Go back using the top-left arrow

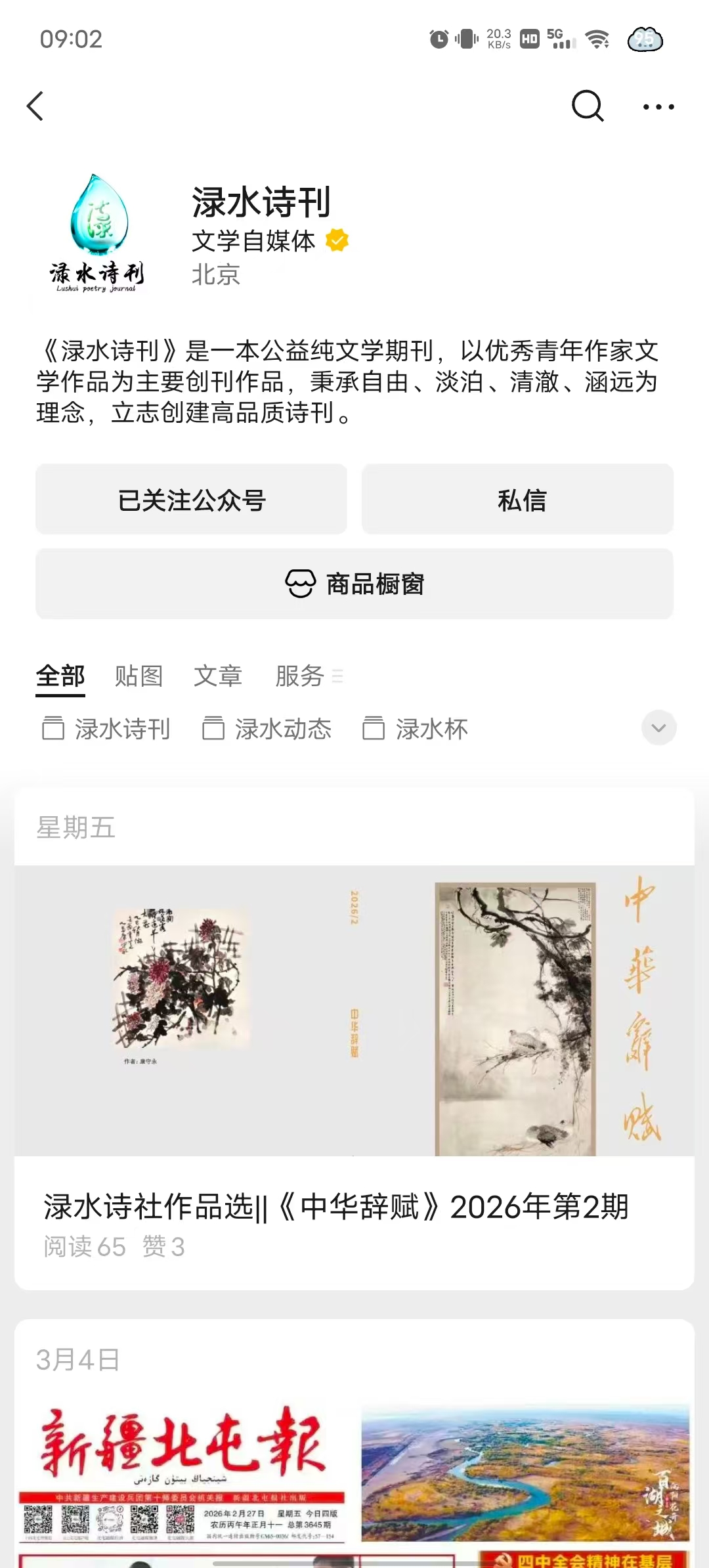(35, 106)
